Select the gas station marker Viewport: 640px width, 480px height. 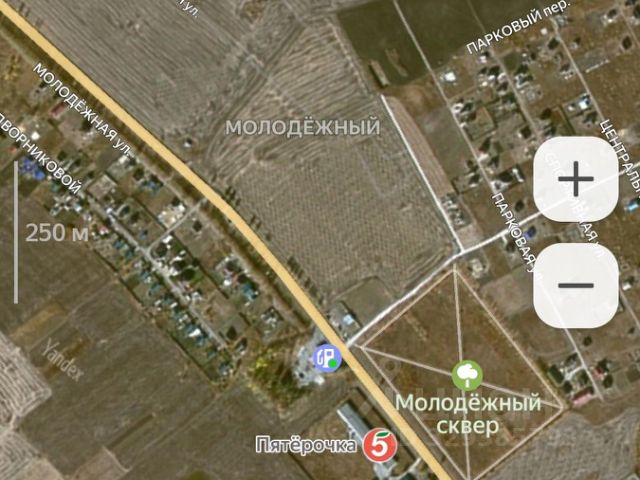click(x=327, y=356)
